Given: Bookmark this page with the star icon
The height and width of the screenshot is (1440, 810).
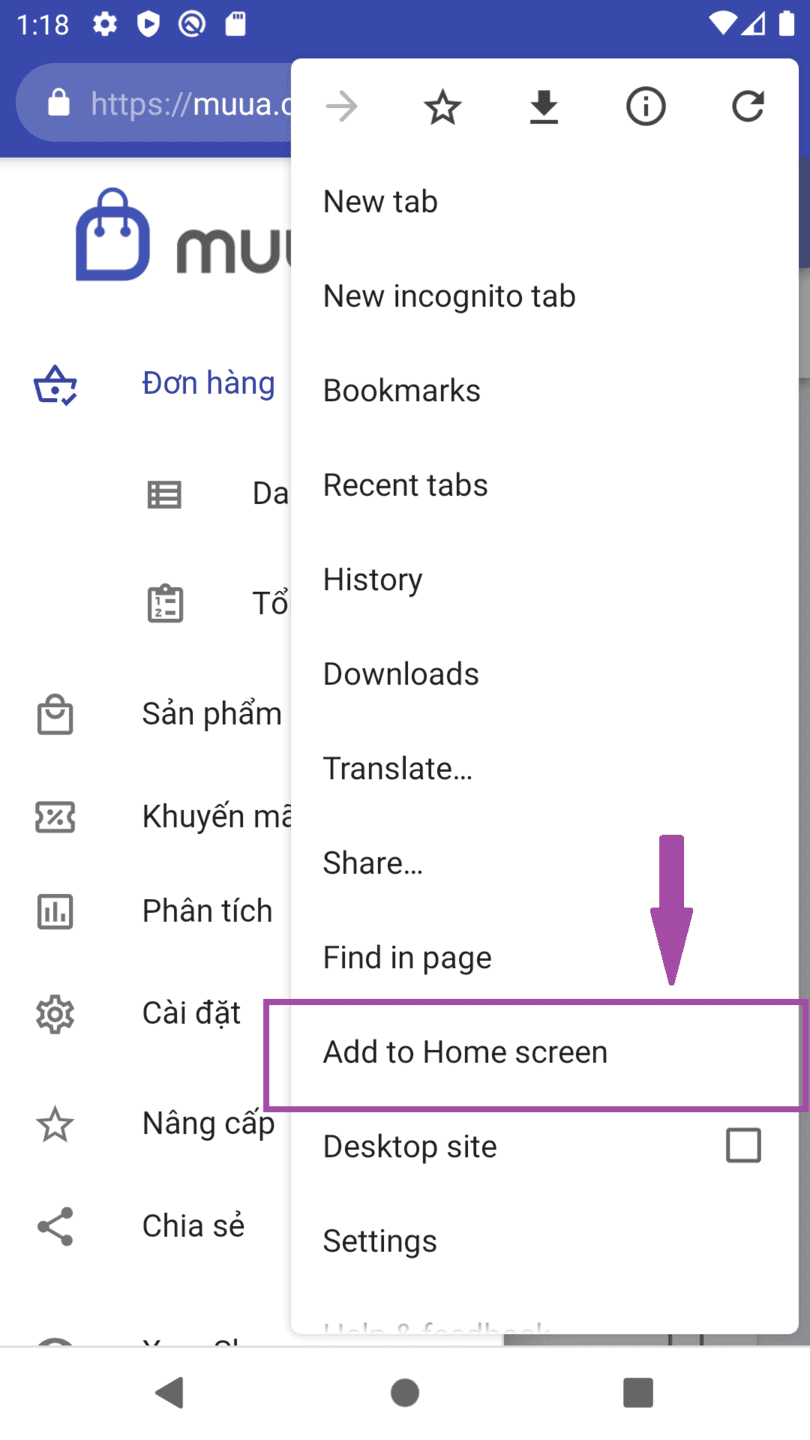Looking at the screenshot, I should tap(442, 106).
